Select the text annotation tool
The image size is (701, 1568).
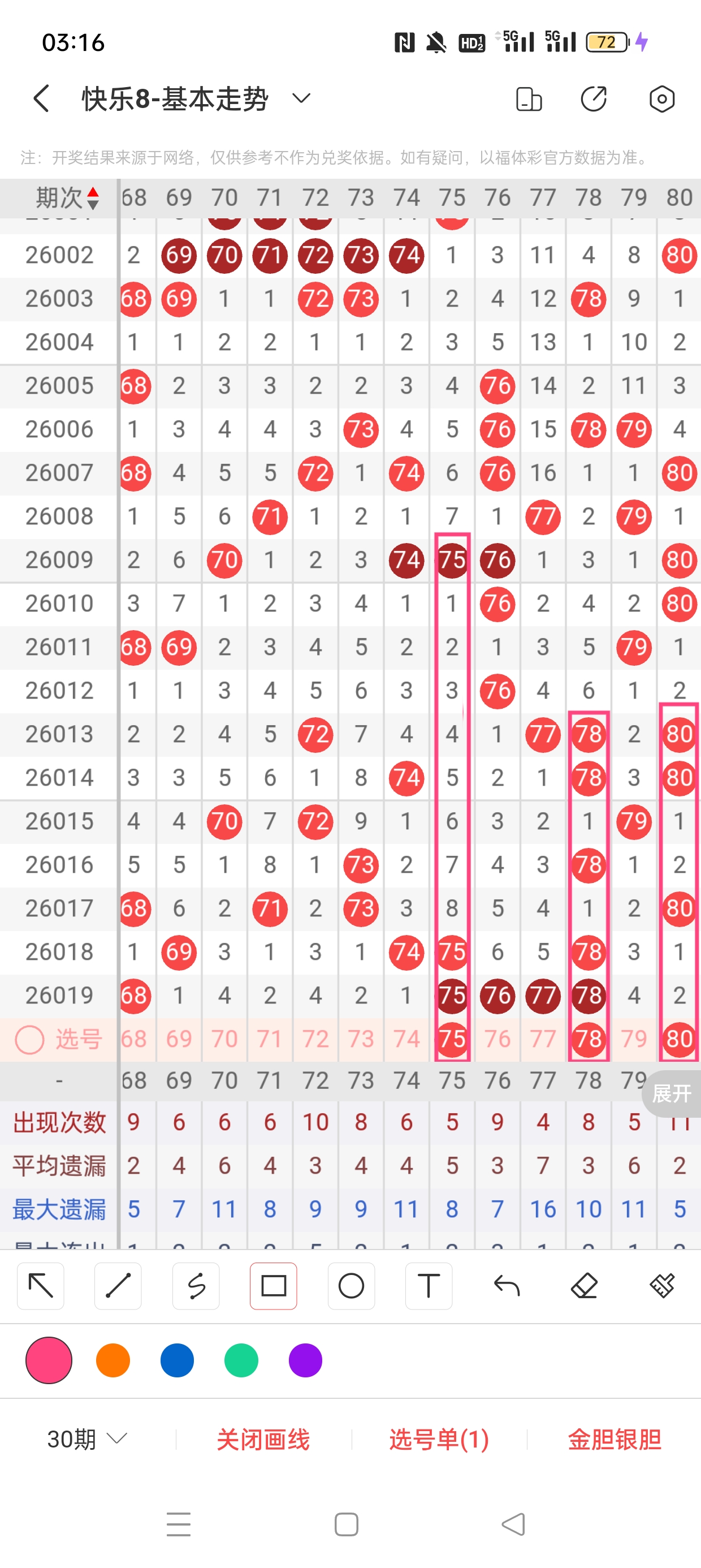[429, 1286]
